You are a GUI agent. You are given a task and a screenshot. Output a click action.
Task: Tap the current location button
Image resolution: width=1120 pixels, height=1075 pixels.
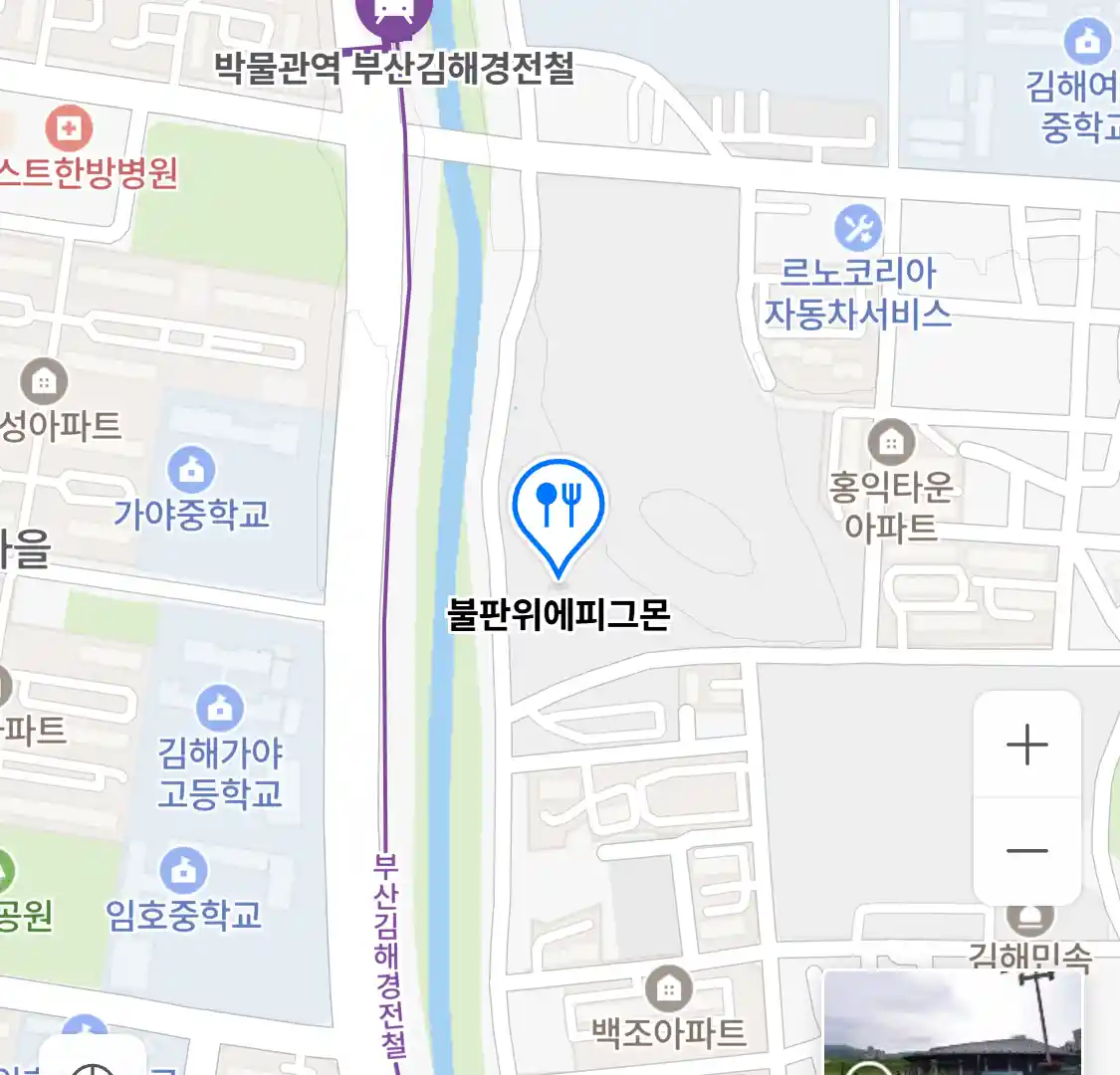[94, 1061]
